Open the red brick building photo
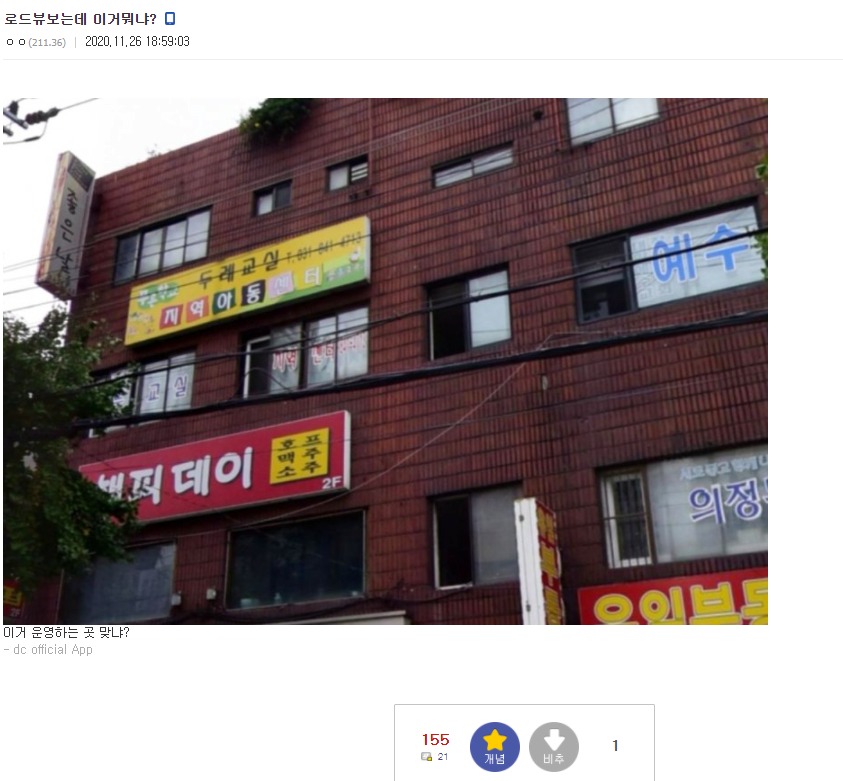The width and height of the screenshot is (843, 781). click(x=385, y=361)
